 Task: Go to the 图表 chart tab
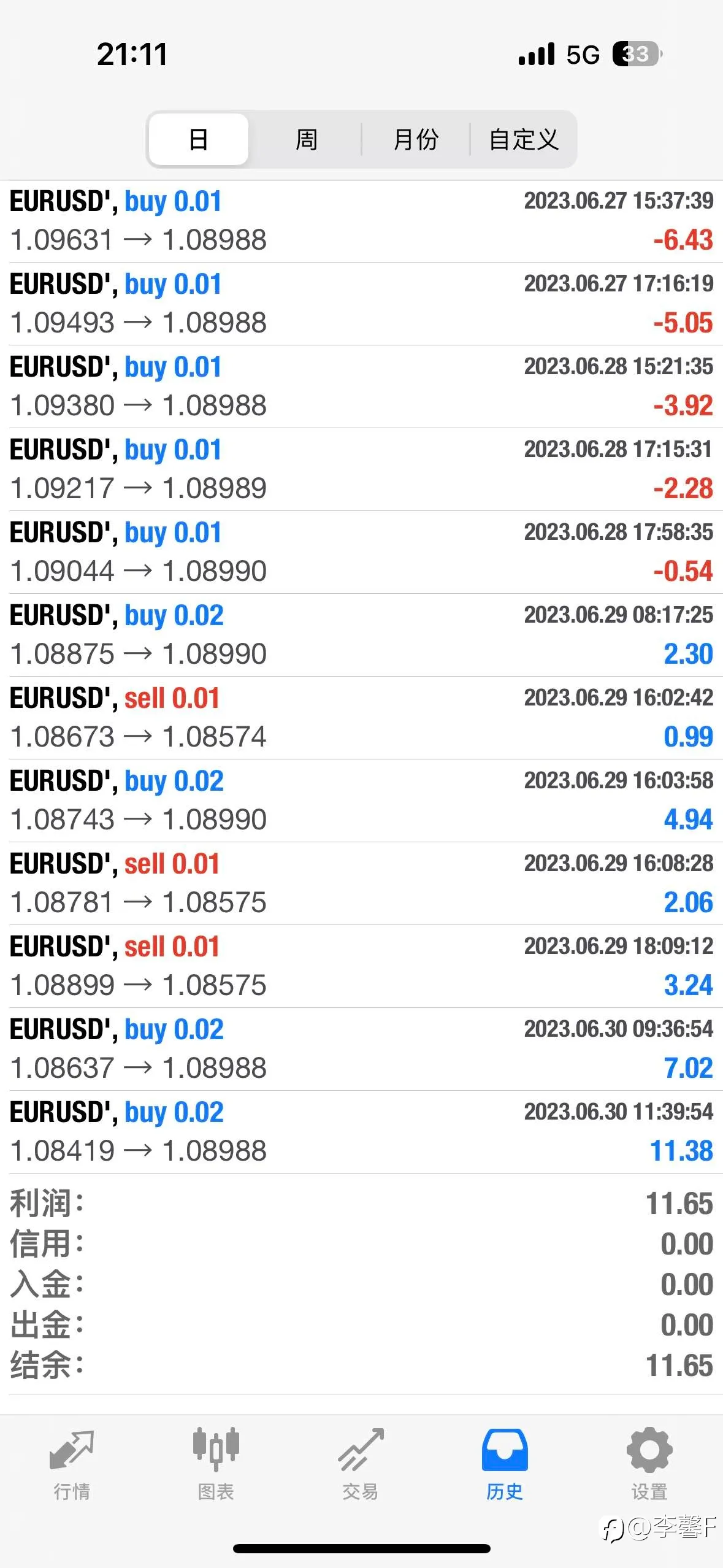click(x=216, y=1464)
